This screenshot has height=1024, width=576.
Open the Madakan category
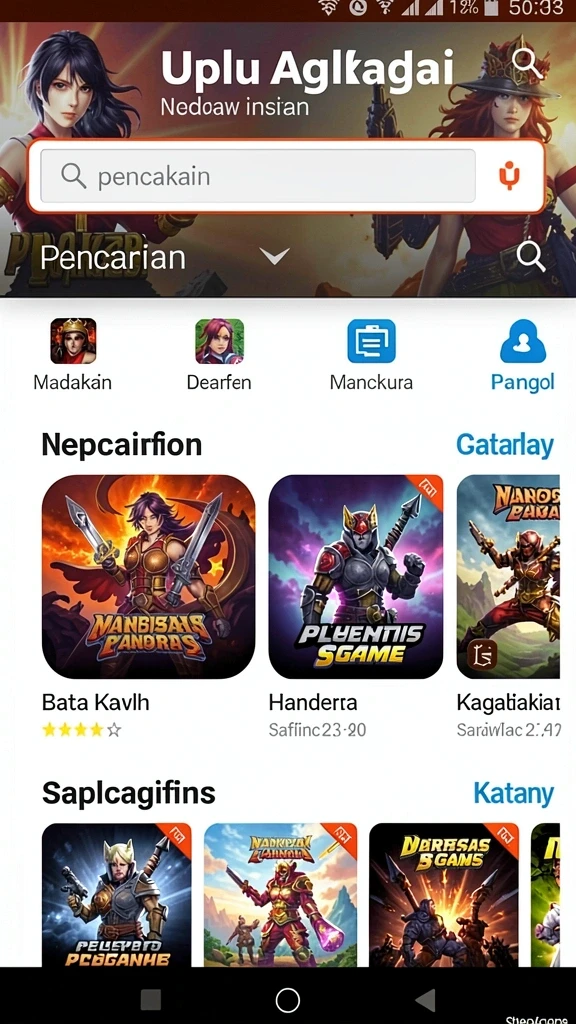coord(72,355)
